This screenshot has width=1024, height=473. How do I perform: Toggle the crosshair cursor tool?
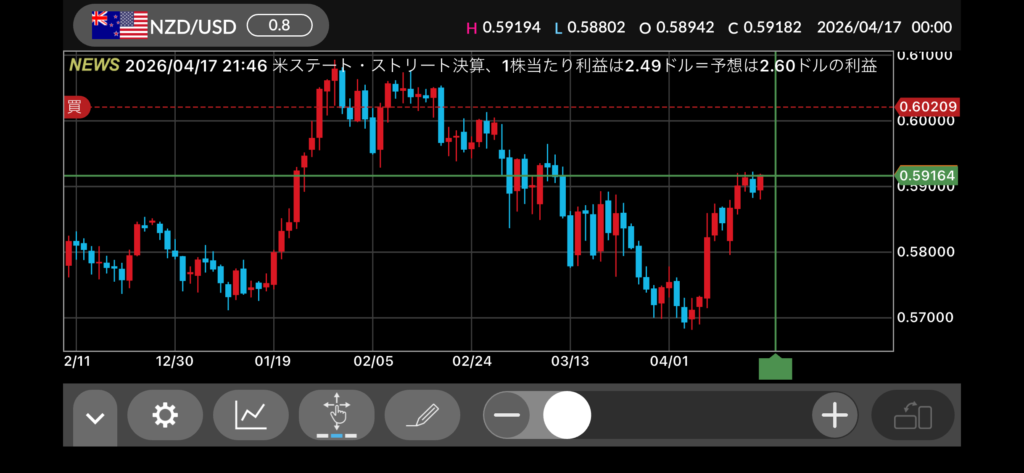[x=336, y=415]
